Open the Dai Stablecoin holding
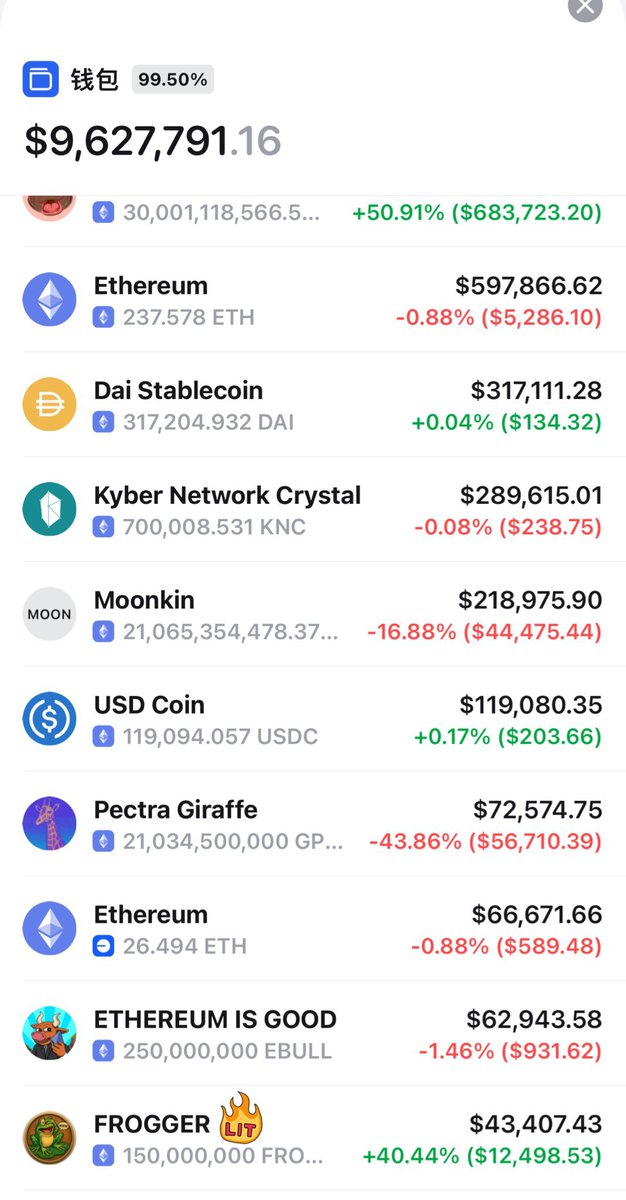The image size is (626, 1200). click(313, 405)
